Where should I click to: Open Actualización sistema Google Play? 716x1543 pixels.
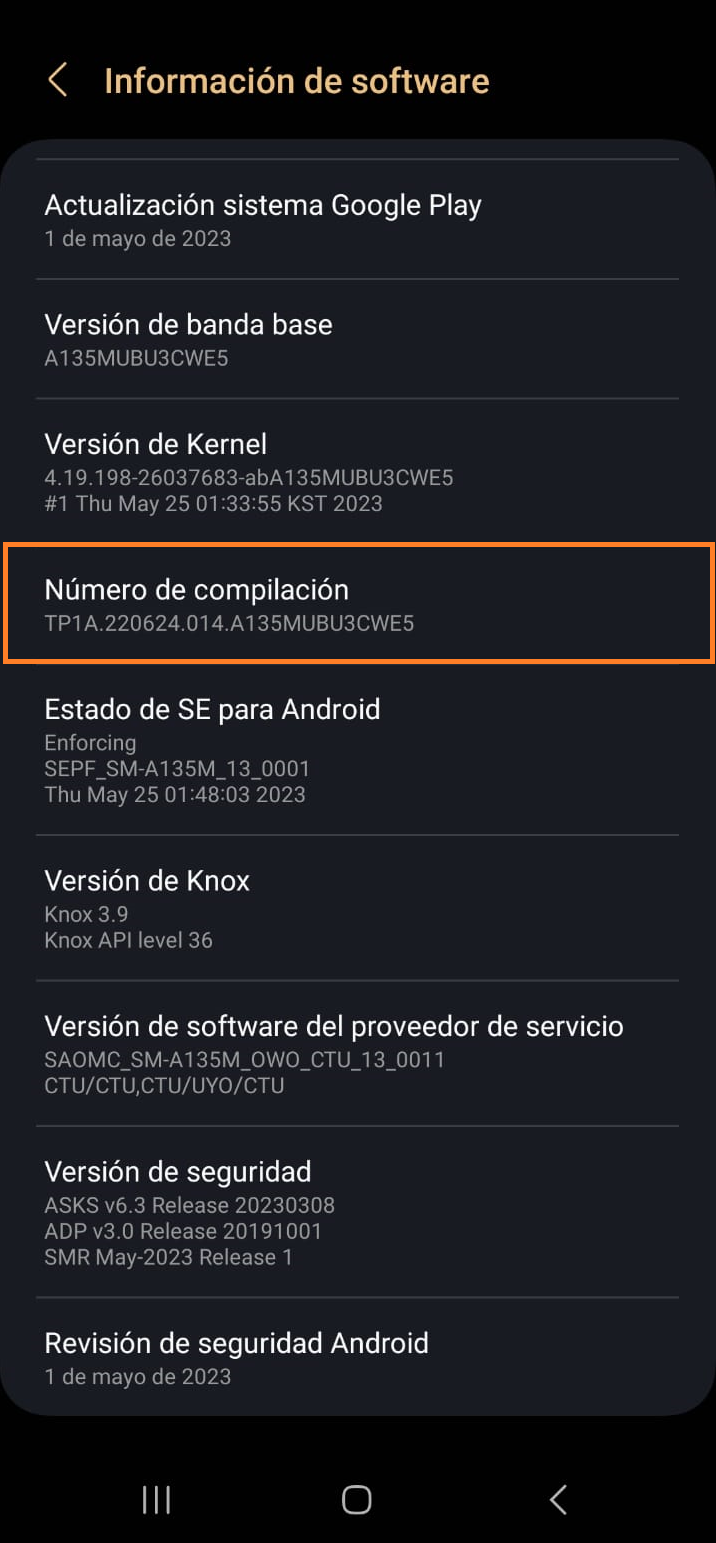358,220
